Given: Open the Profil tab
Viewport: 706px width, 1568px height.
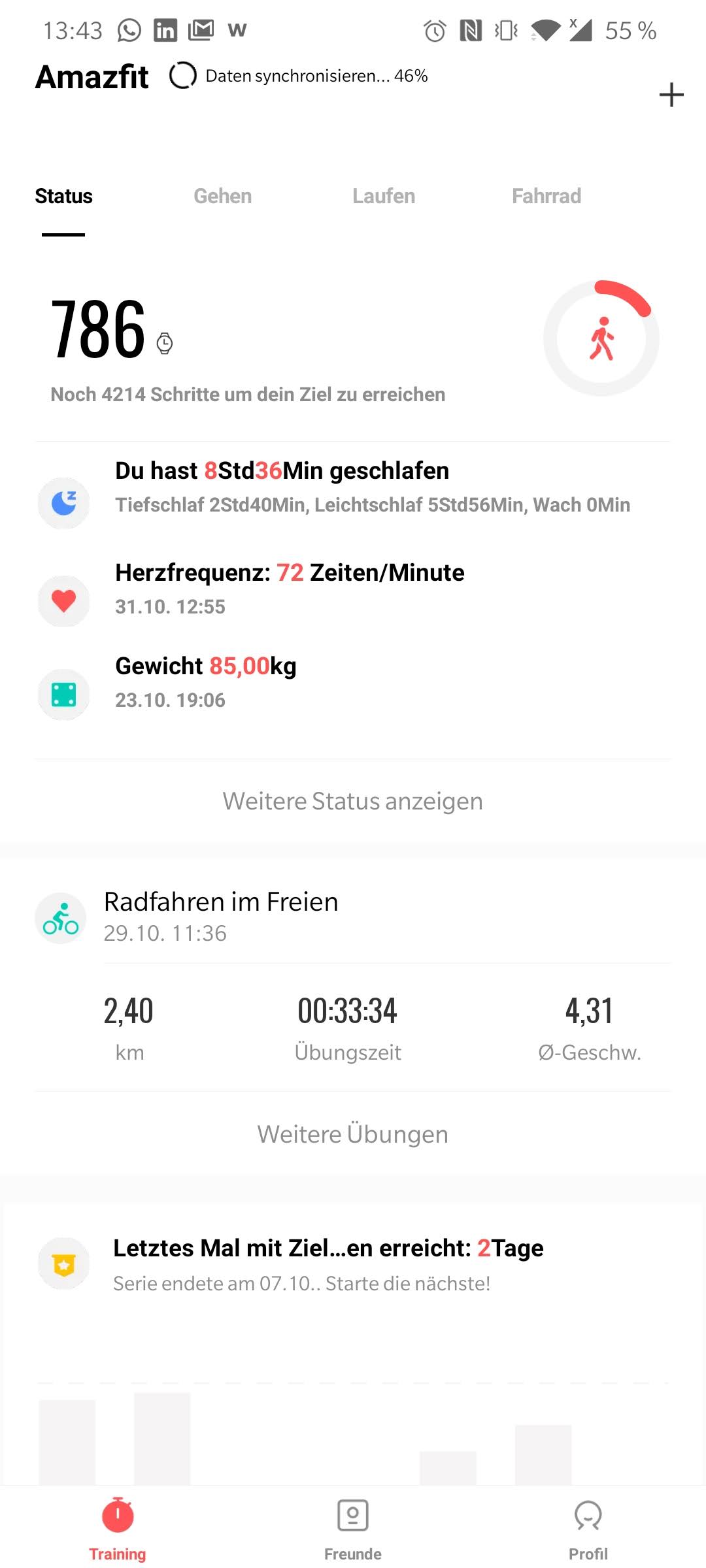Looking at the screenshot, I should click(588, 1529).
